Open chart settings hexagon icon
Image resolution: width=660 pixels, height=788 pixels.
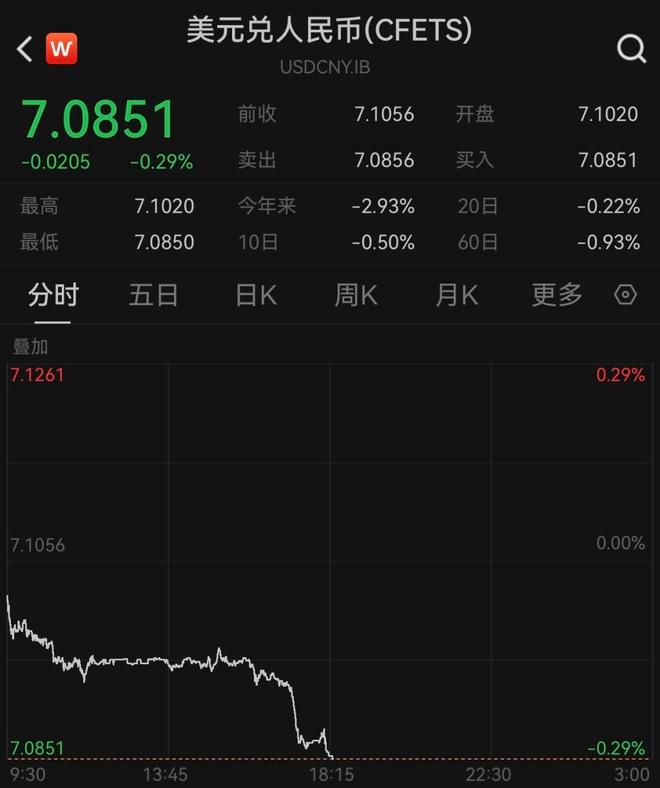(626, 295)
